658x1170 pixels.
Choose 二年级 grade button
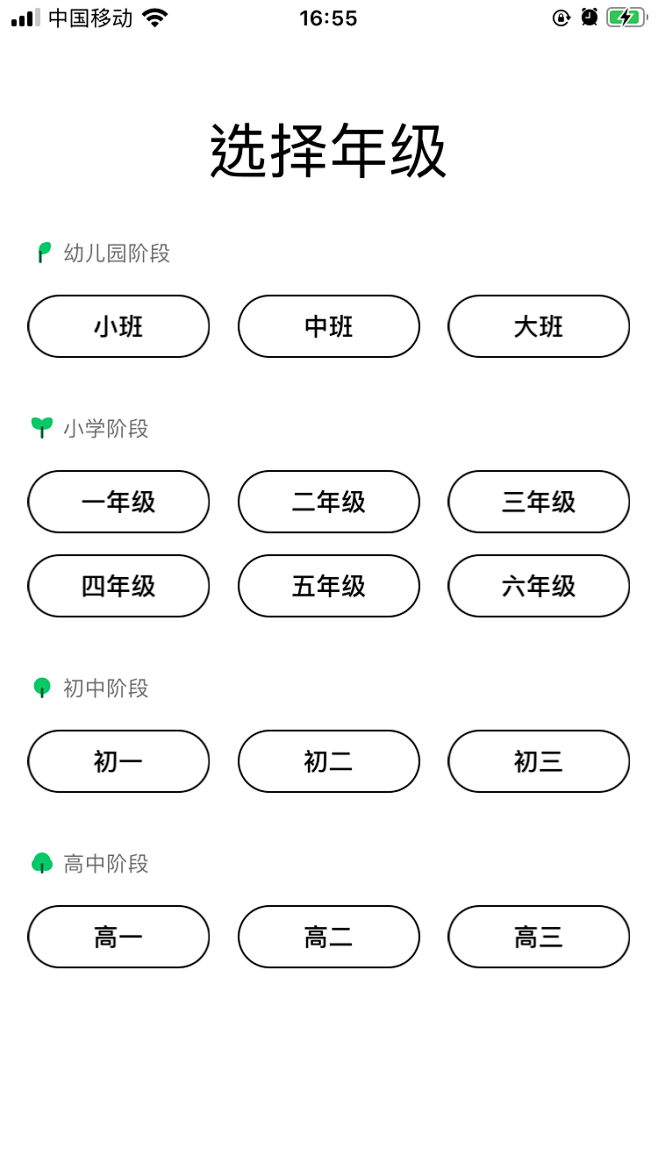pyautogui.click(x=329, y=501)
